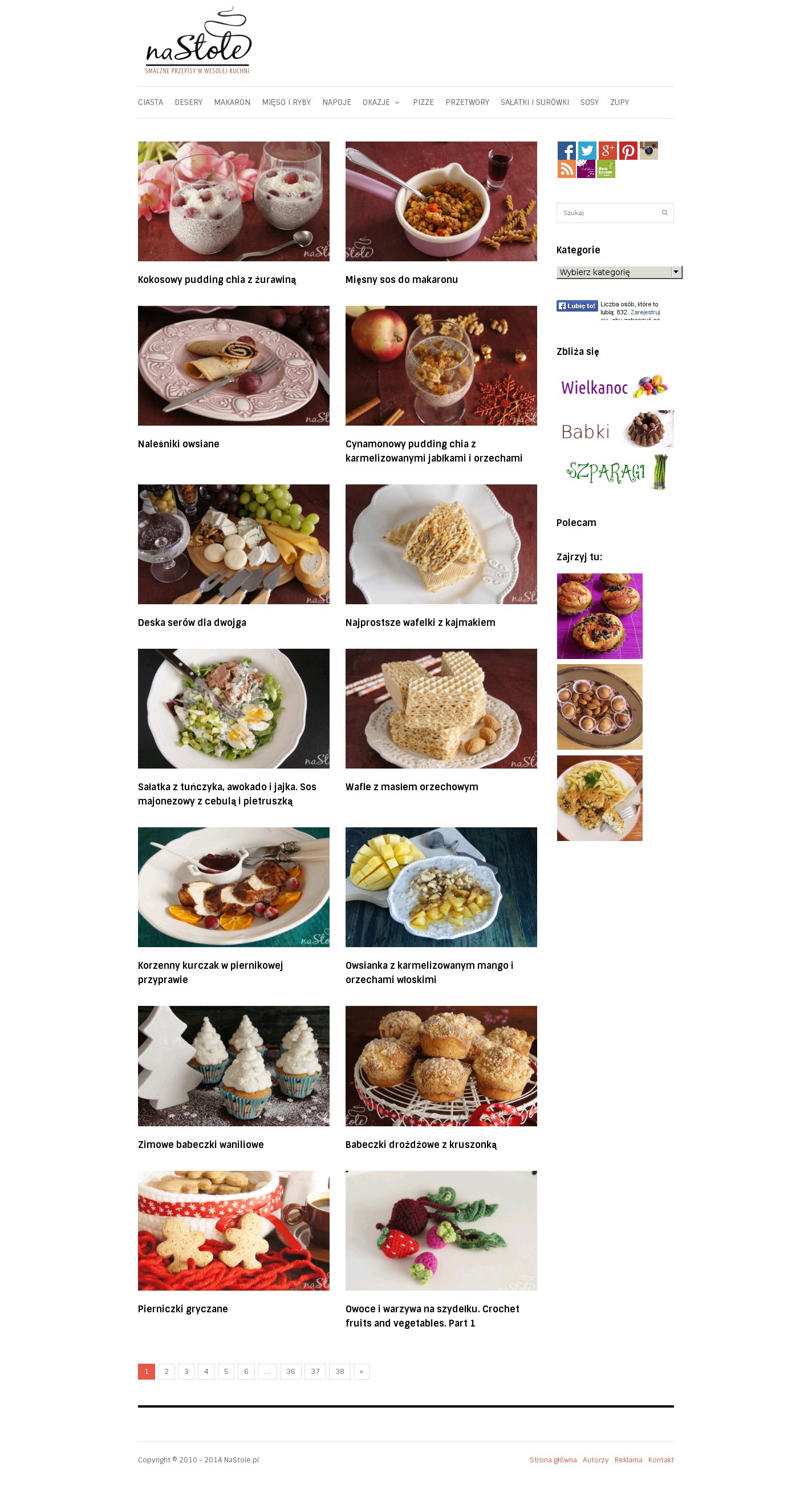The width and height of the screenshot is (812, 1512).
Task: Jump to the next page arrow
Action: (362, 1372)
